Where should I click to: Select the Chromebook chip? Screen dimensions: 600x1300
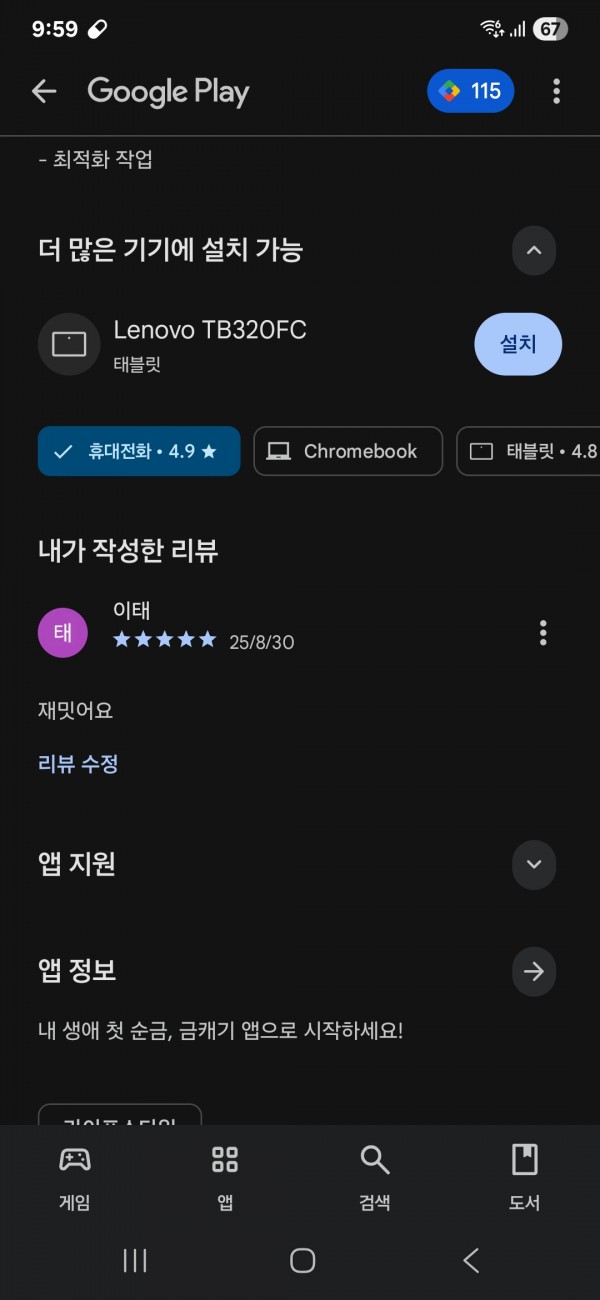point(348,451)
